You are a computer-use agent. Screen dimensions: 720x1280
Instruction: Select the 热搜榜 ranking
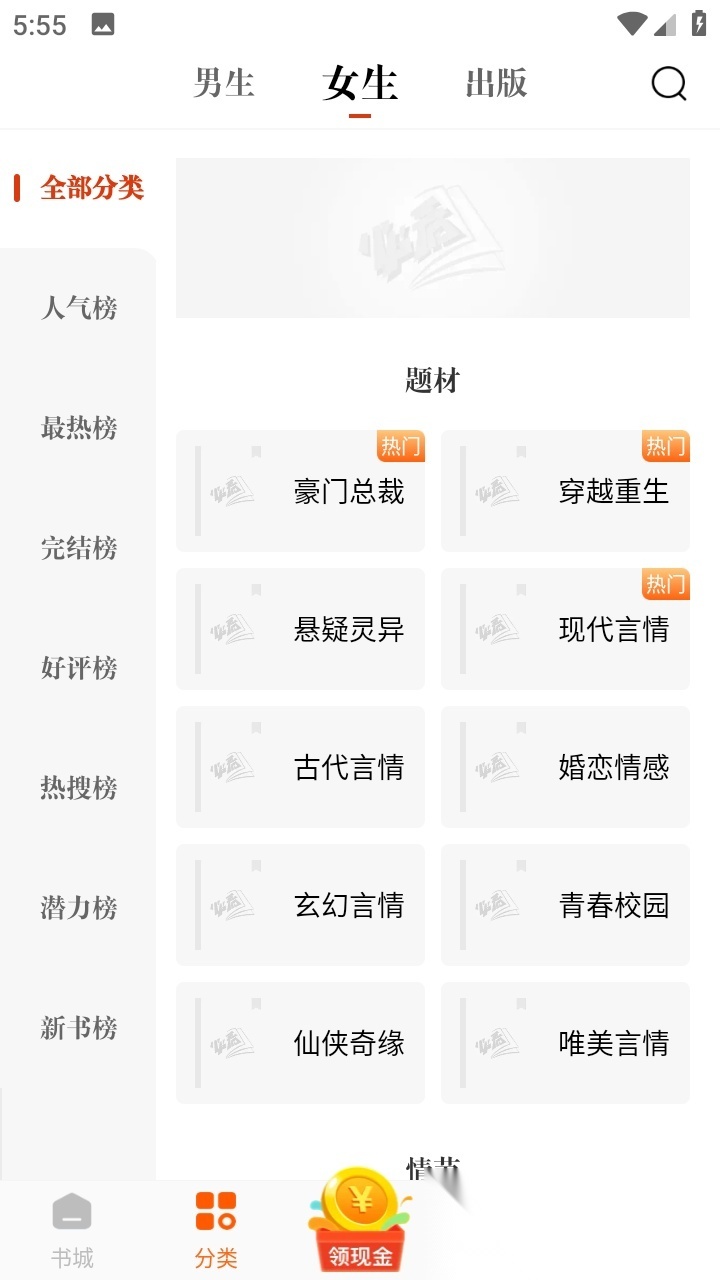pyautogui.click(x=79, y=788)
